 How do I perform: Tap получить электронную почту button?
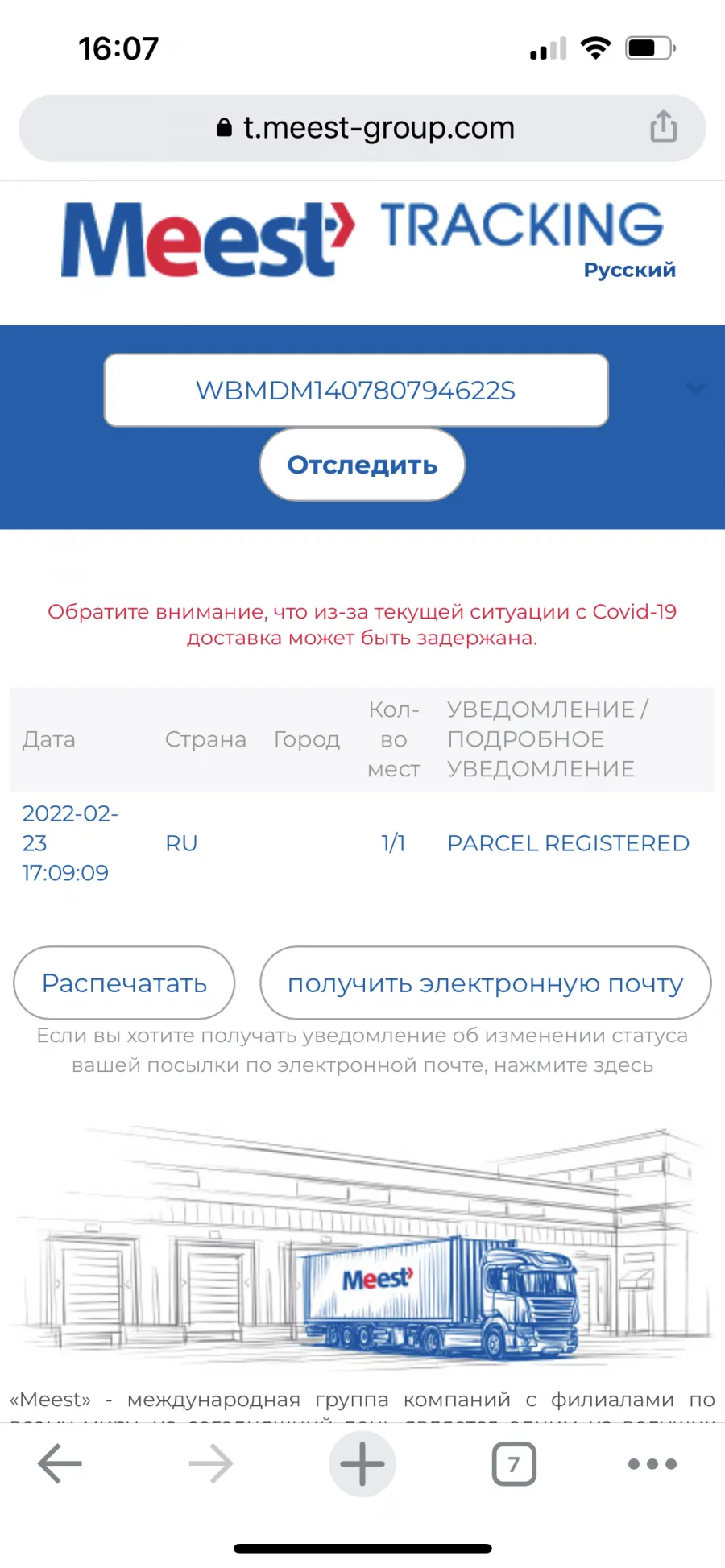click(486, 983)
